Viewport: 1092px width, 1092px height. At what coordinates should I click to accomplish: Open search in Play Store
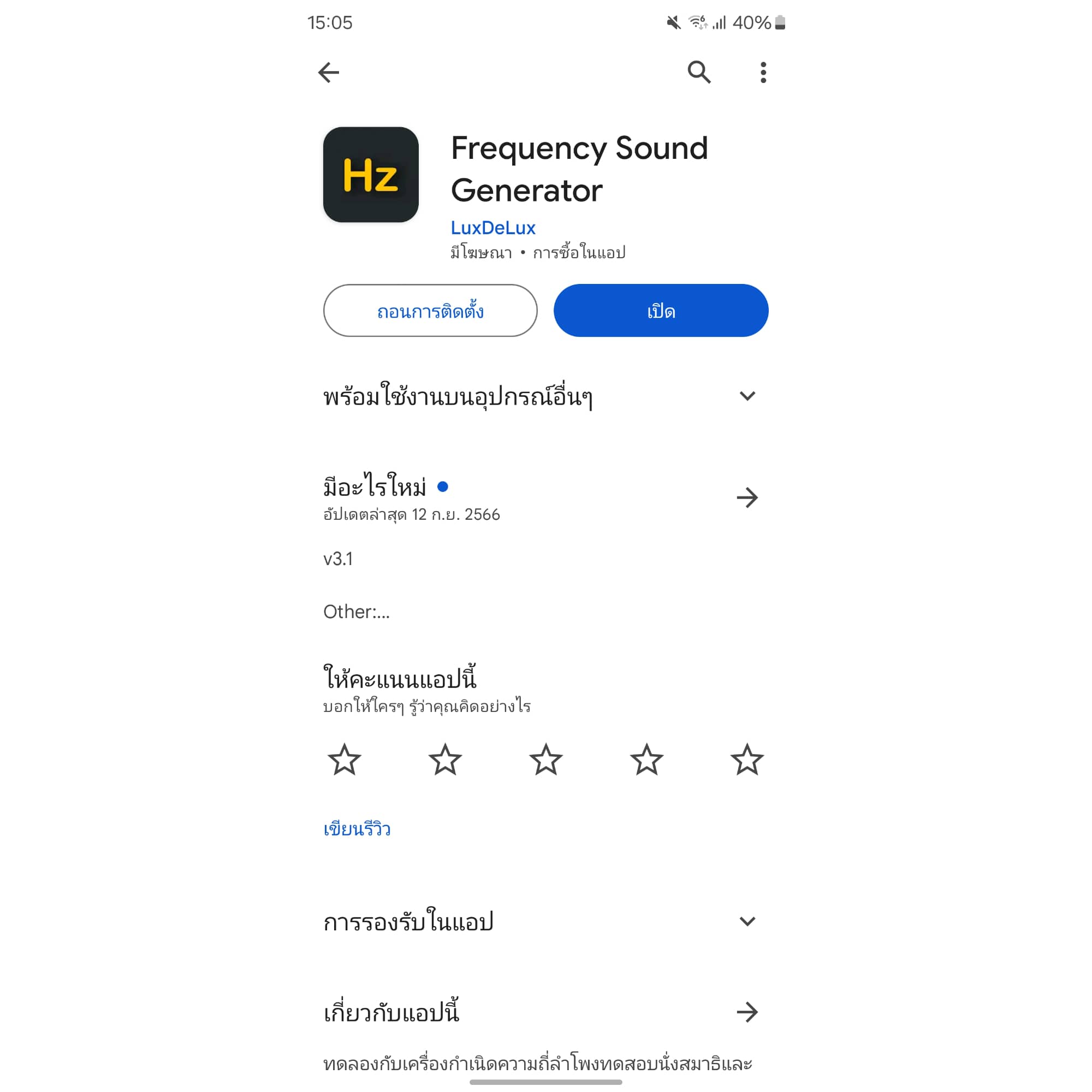coord(699,73)
